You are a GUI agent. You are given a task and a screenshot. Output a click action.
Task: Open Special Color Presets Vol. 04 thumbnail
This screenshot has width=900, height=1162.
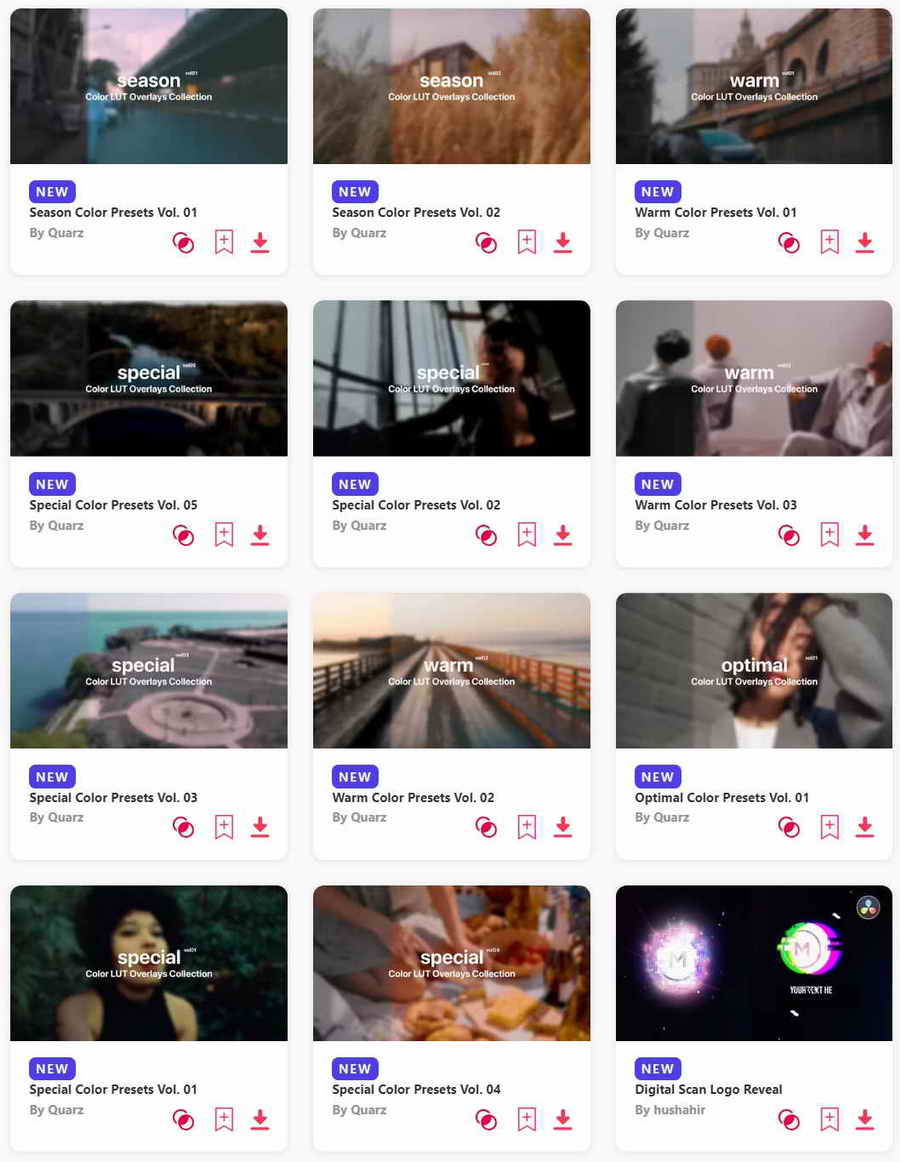451,962
